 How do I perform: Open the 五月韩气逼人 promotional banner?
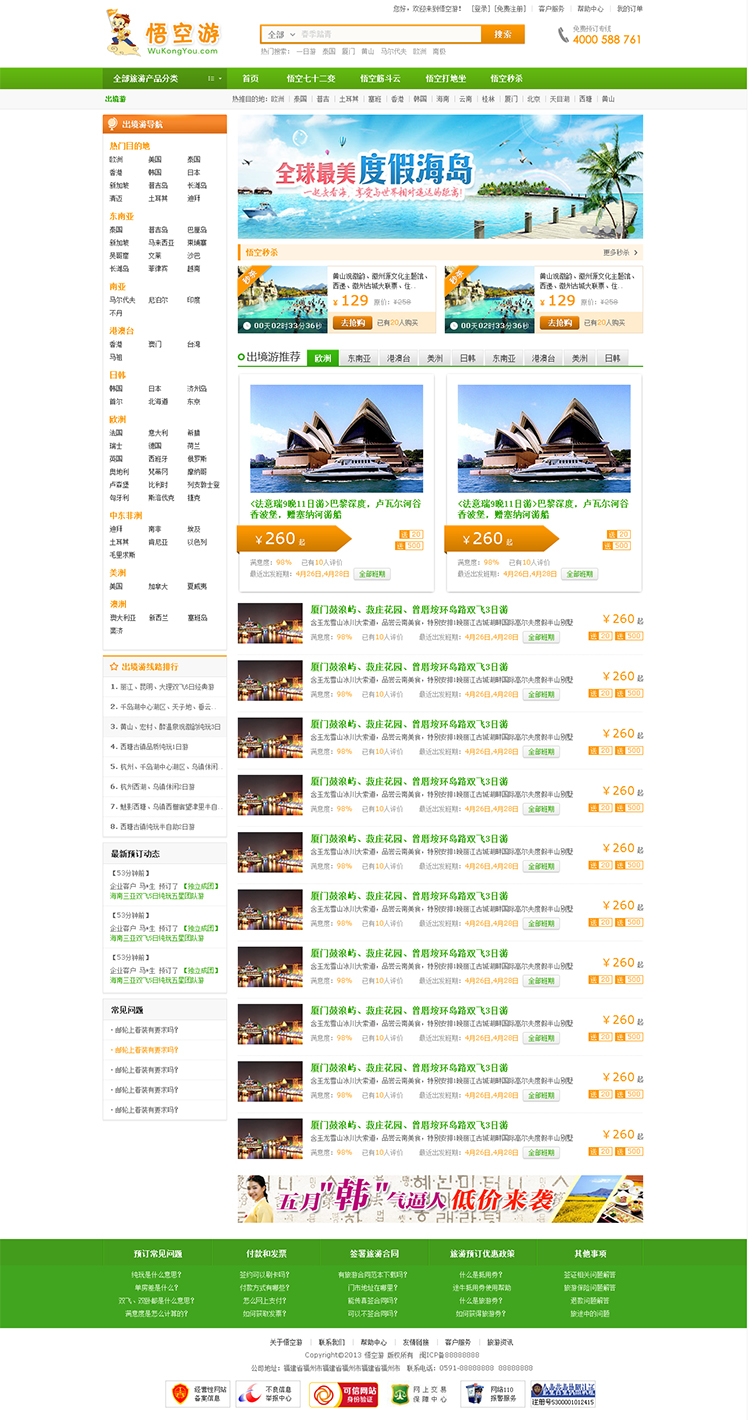440,1198
